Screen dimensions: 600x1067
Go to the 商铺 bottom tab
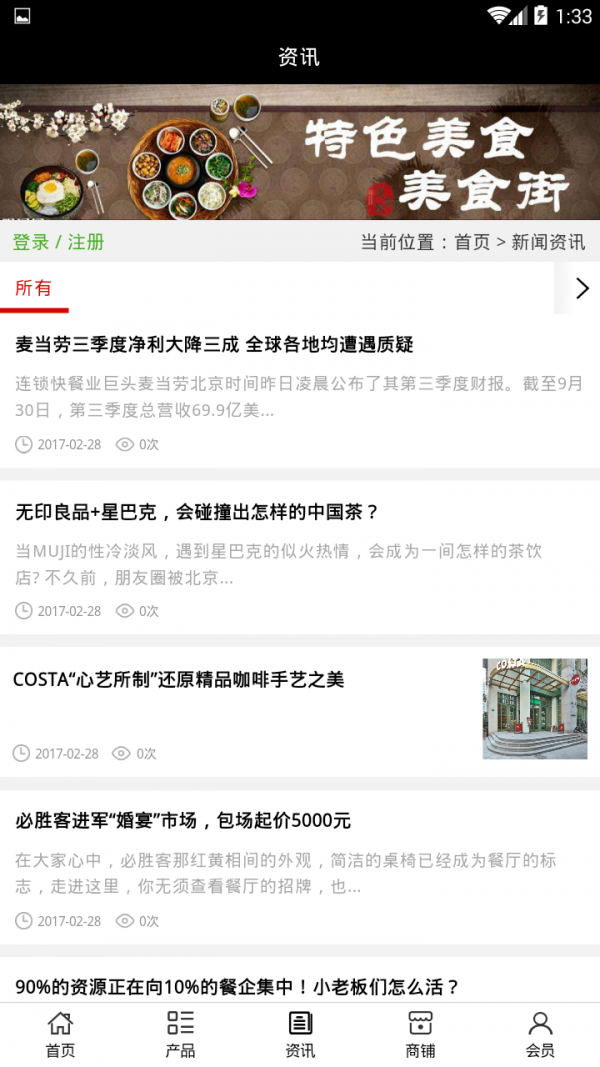coord(420,1034)
